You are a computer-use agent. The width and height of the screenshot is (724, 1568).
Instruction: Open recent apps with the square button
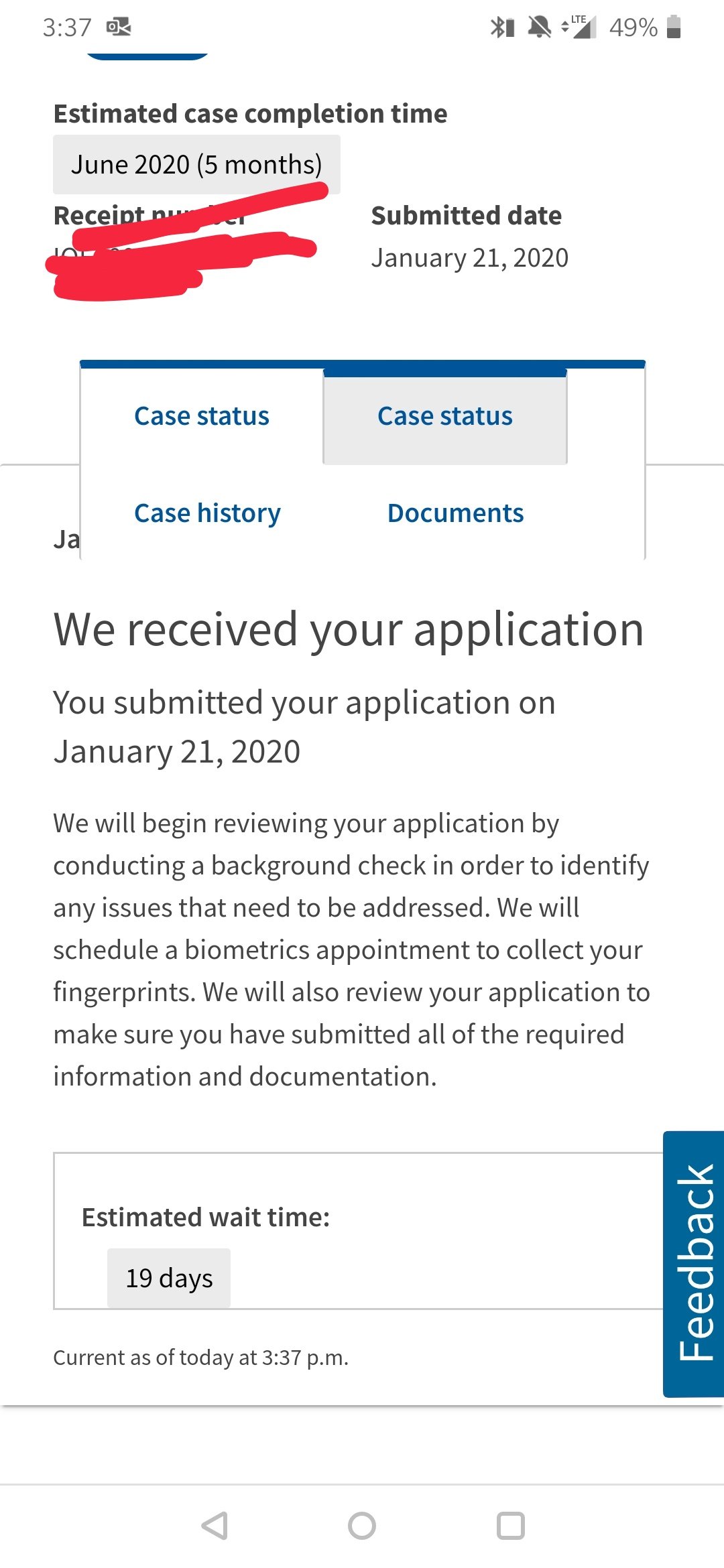511,1526
